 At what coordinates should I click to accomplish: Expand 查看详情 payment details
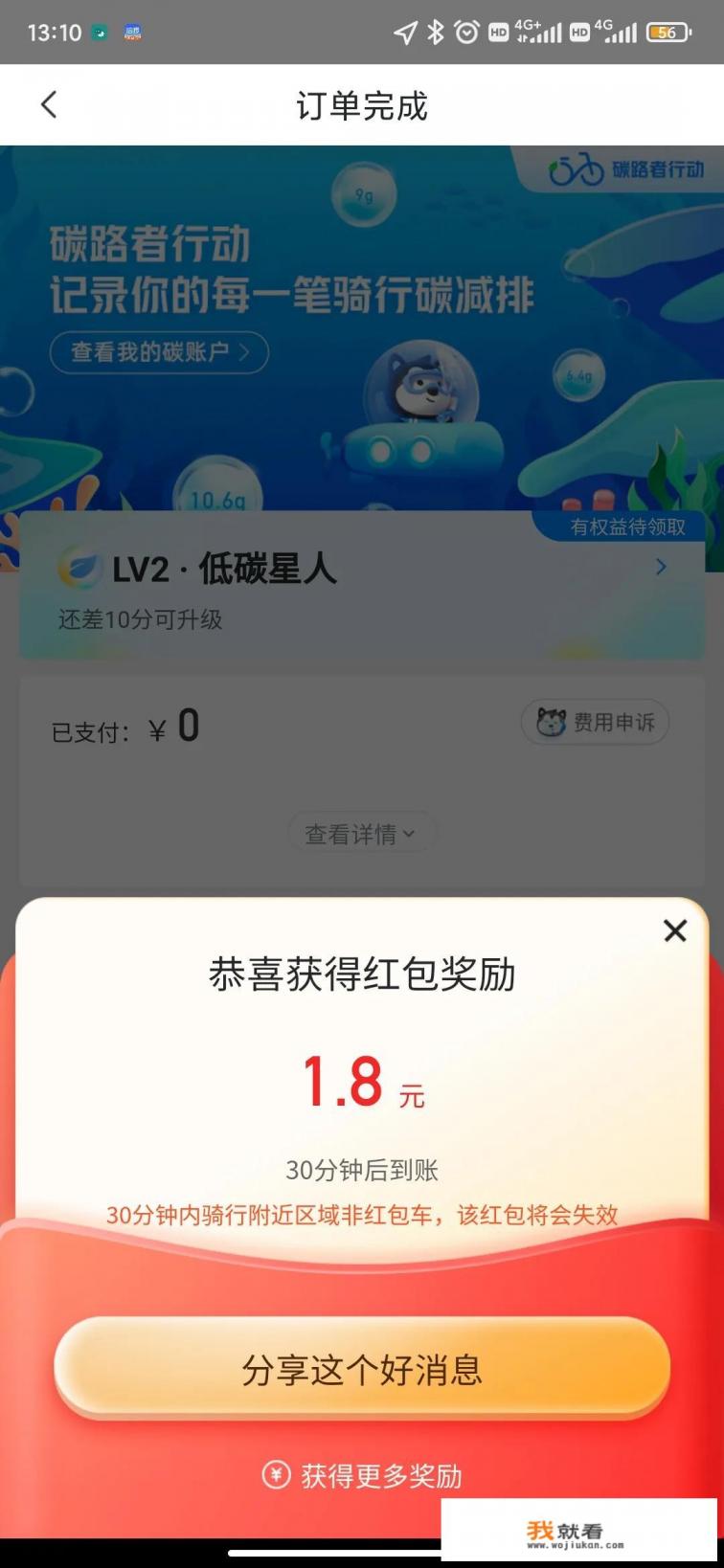[x=361, y=835]
